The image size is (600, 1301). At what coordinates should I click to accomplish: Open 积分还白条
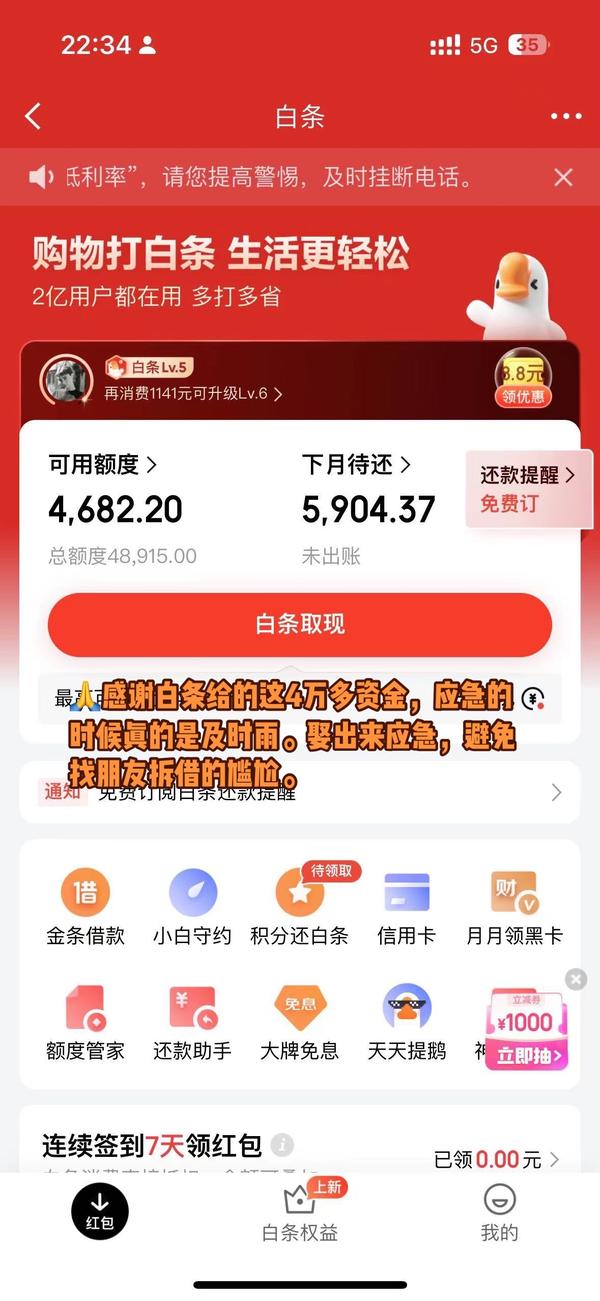pos(299,907)
